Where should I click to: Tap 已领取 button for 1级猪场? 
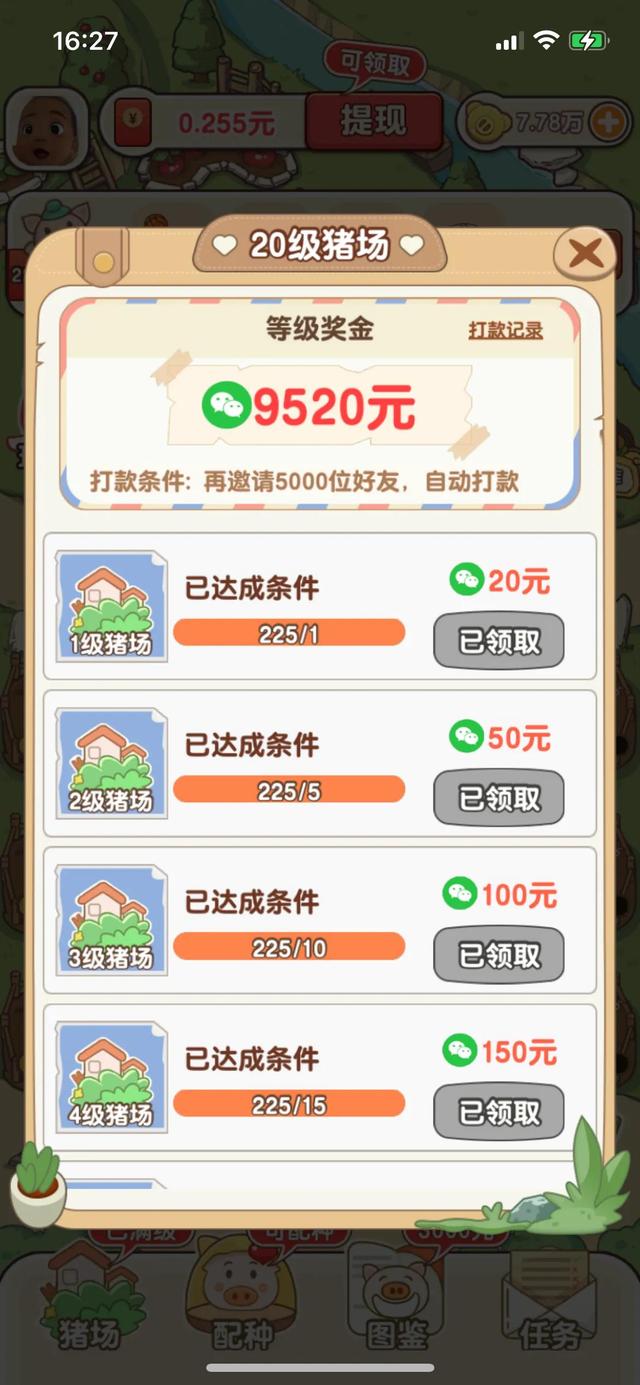coord(499,641)
